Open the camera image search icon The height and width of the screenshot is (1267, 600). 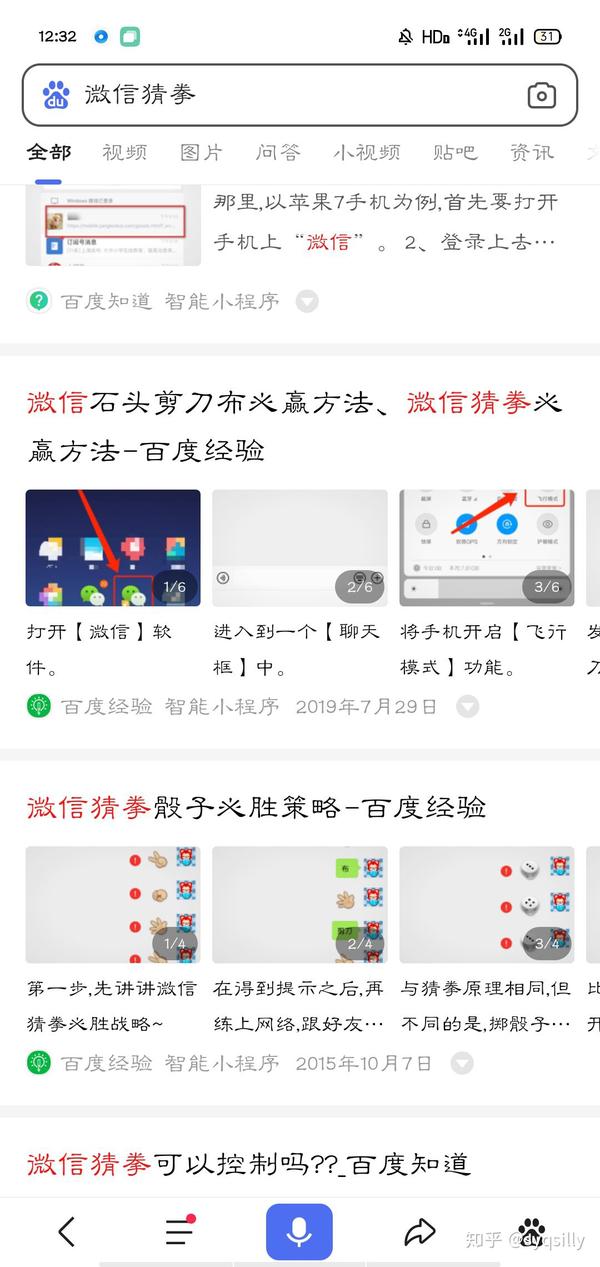[541, 95]
